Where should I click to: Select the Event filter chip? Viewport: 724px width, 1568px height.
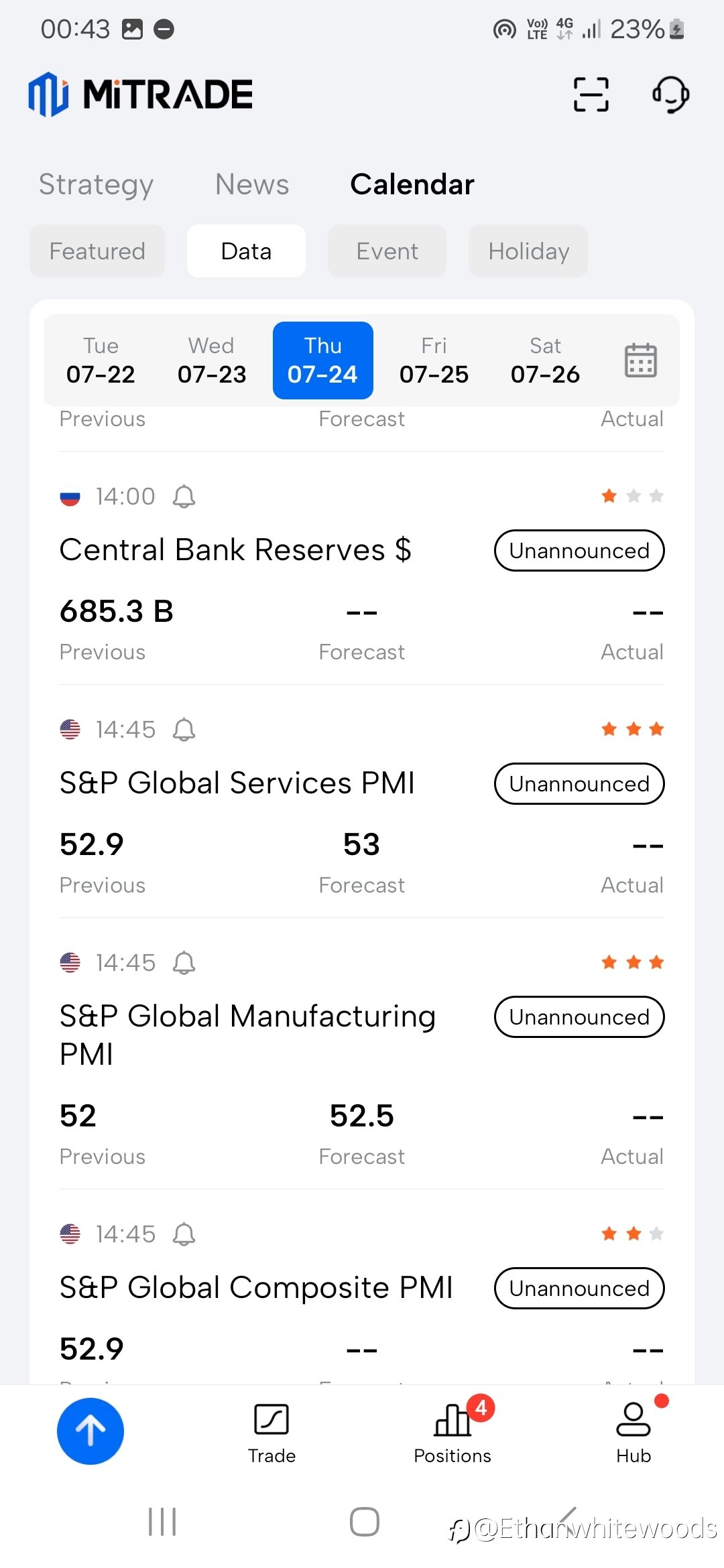point(387,251)
